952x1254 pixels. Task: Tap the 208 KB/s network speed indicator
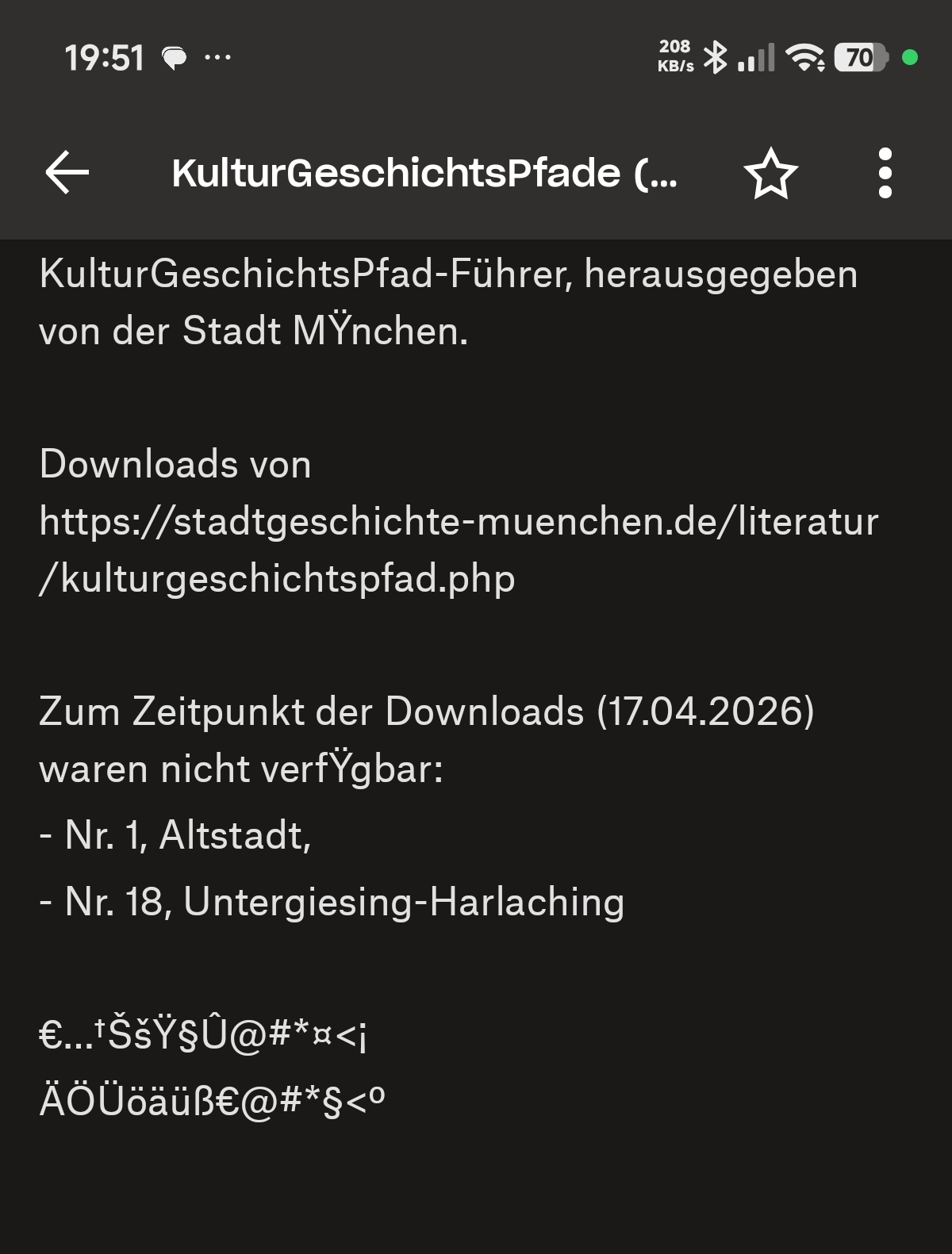pos(674,56)
